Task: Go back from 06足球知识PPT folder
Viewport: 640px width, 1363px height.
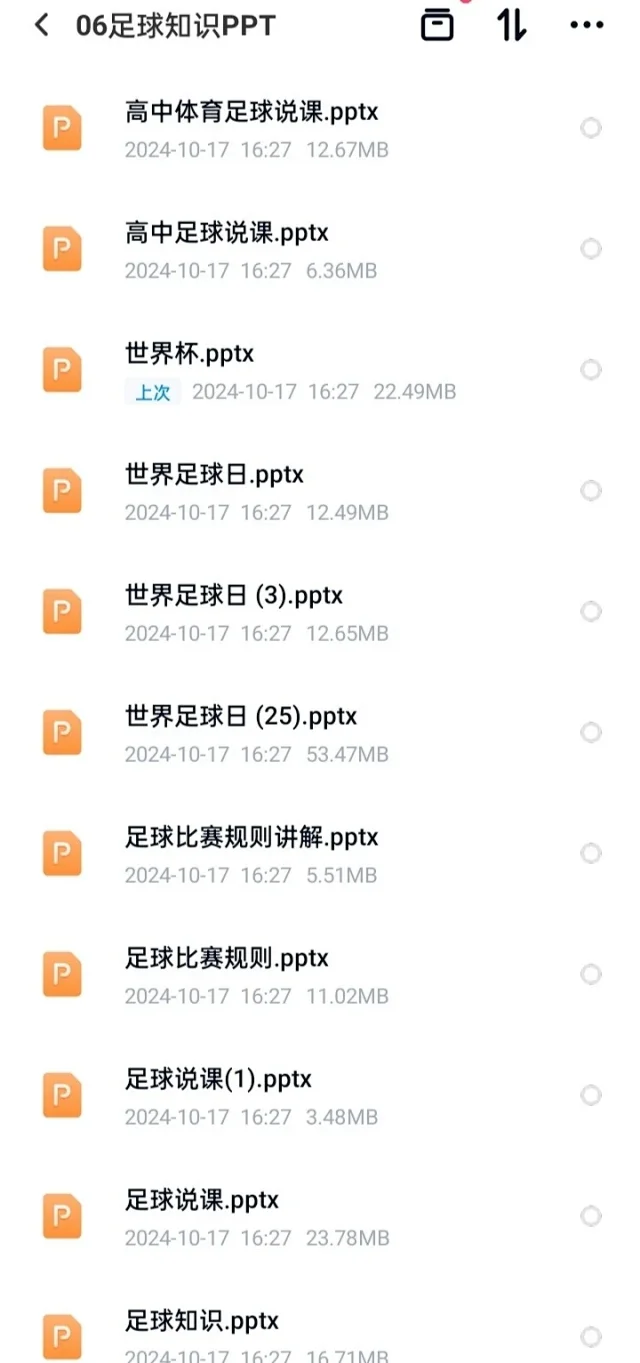Action: (41, 26)
